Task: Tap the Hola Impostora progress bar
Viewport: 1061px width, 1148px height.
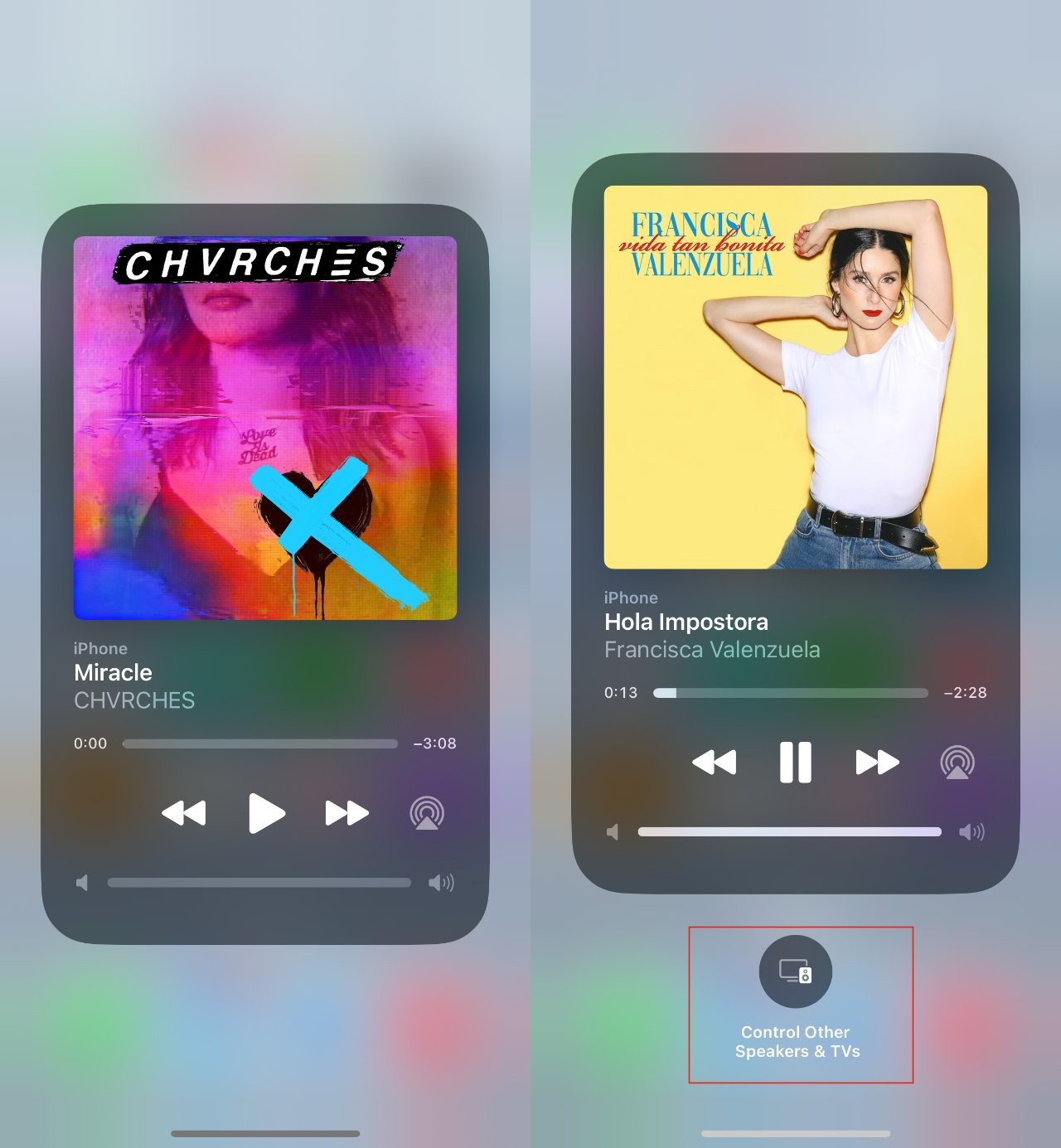Action: (x=790, y=693)
